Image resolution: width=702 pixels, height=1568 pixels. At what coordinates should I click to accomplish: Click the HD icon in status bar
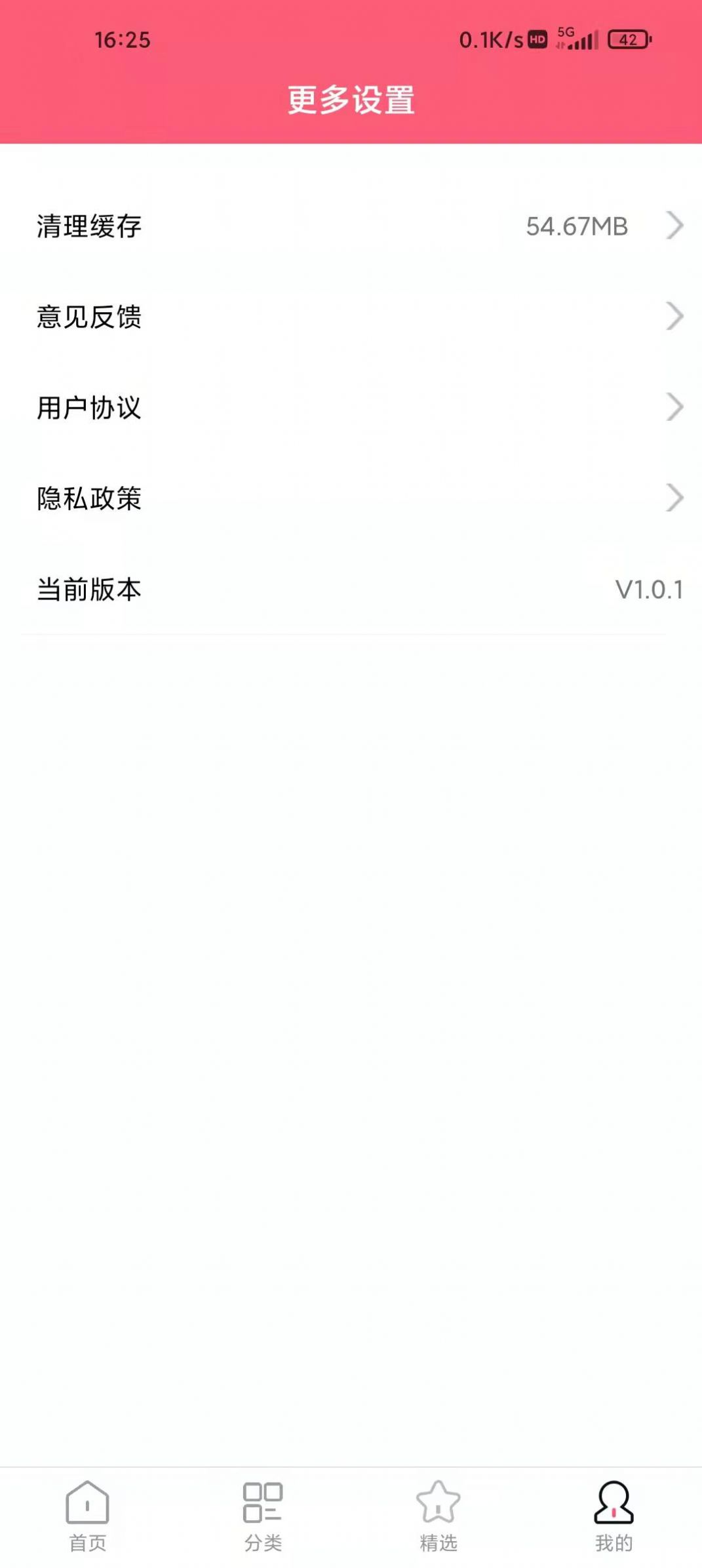pos(537,41)
